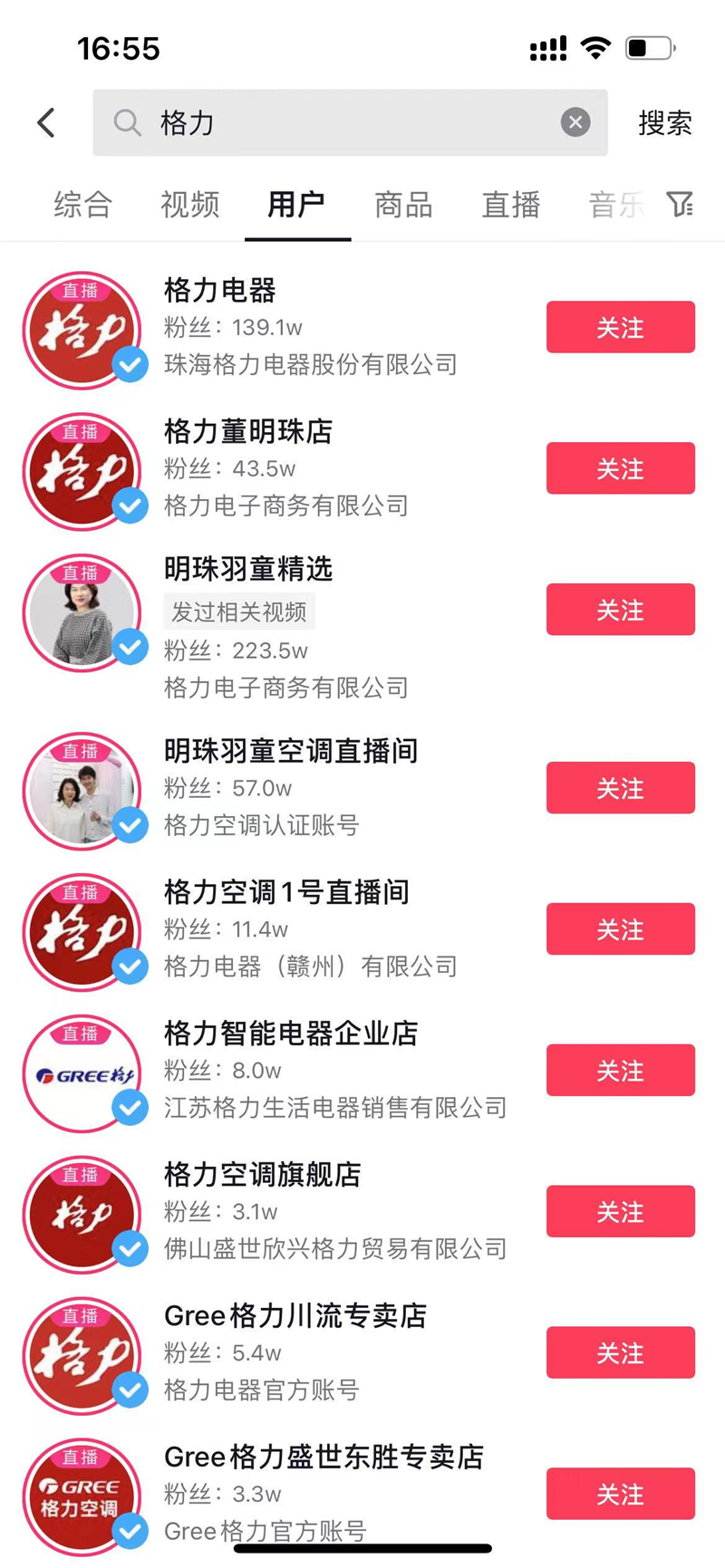Follow 明珠羽童空调直播间
This screenshot has height=1568, width=725.
(620, 788)
